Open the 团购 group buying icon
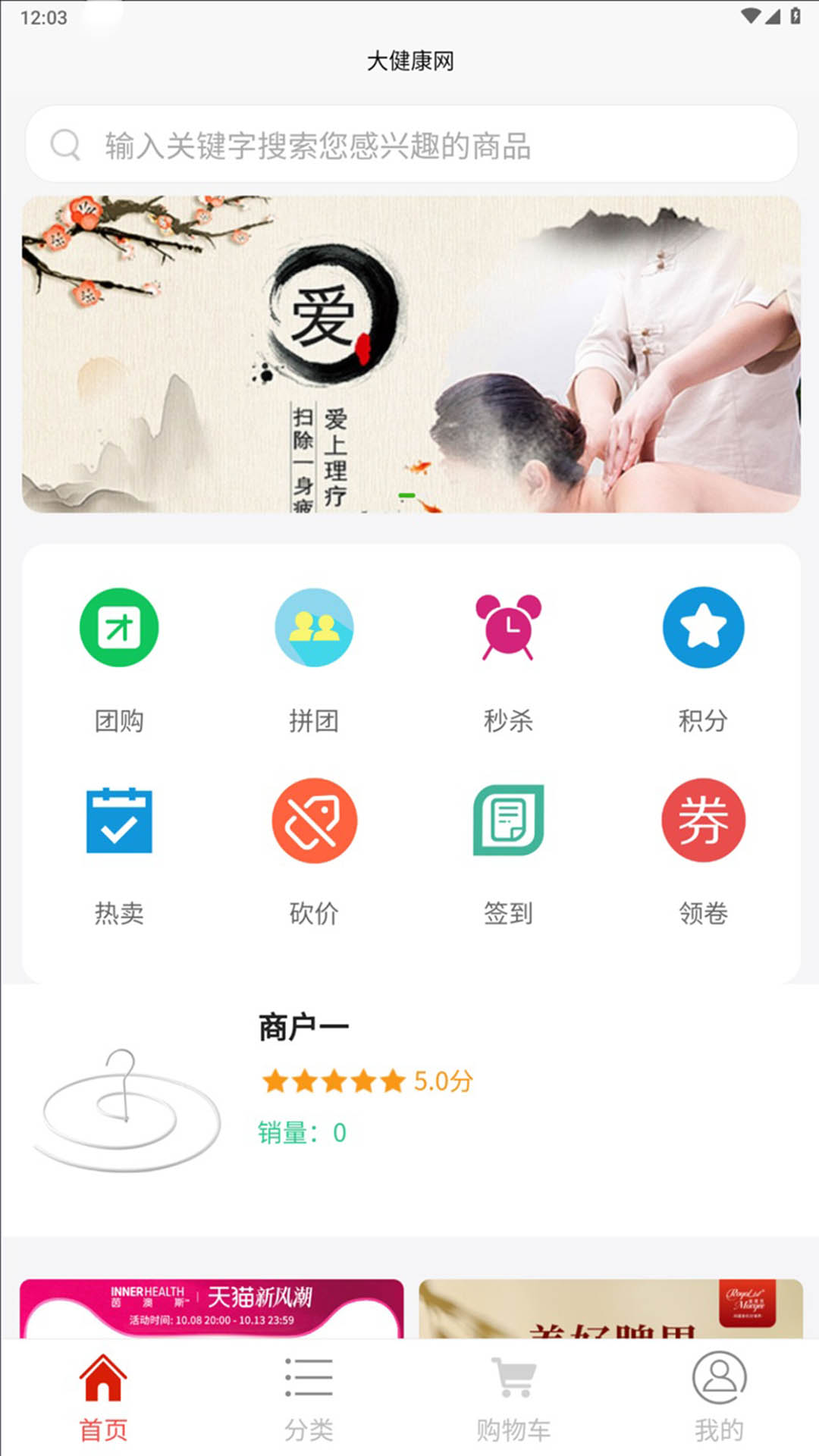The width and height of the screenshot is (819, 1456). (118, 628)
